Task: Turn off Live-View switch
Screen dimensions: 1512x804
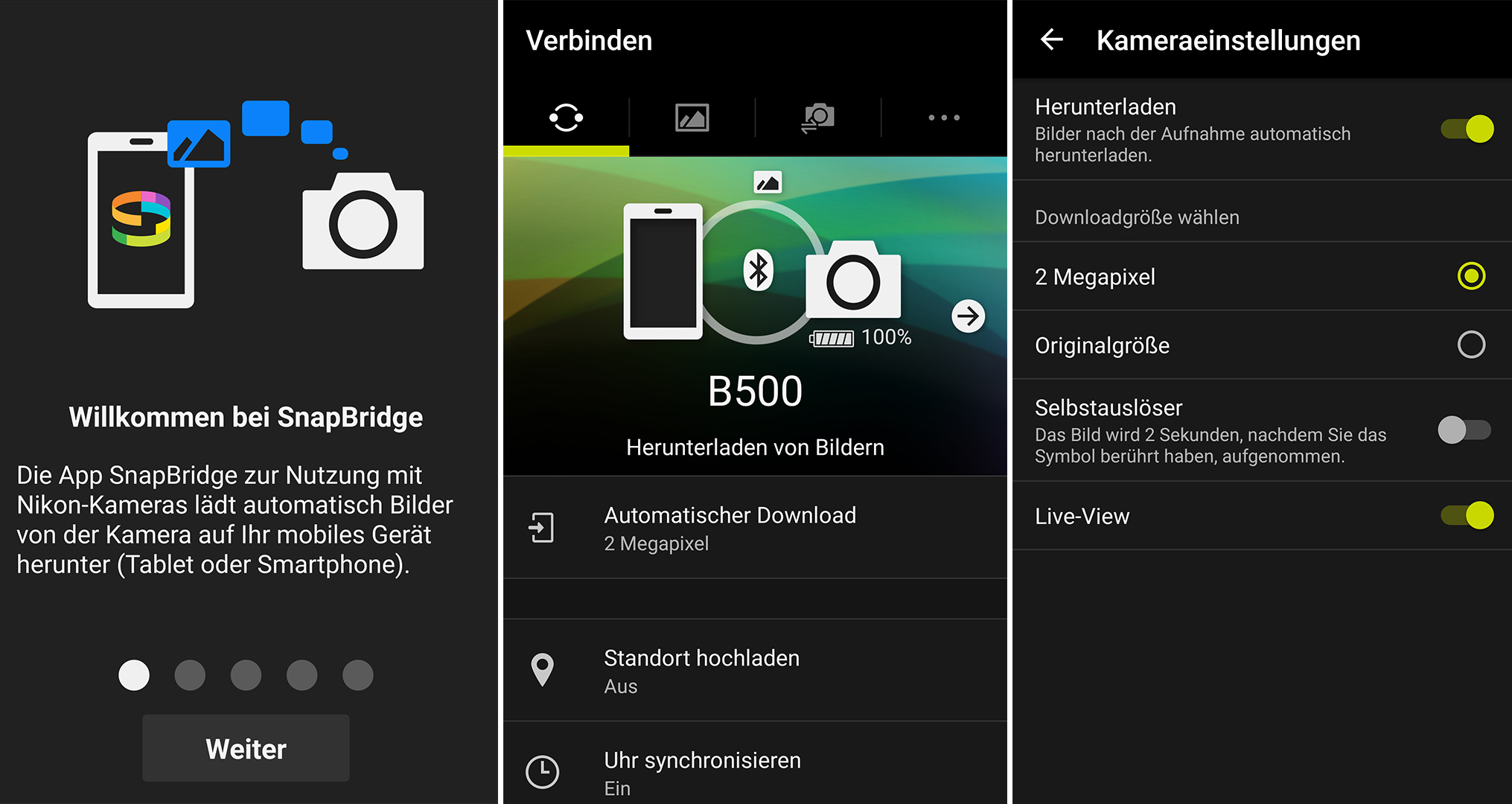Action: coord(1467,515)
